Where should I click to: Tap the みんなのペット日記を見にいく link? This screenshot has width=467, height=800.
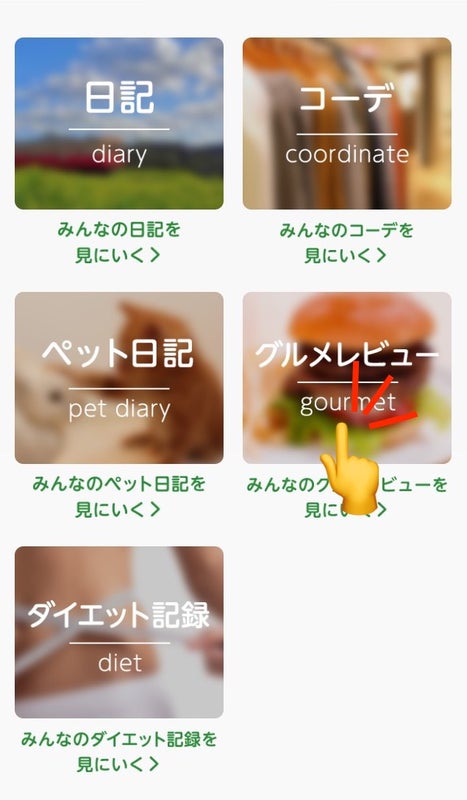(x=119, y=496)
